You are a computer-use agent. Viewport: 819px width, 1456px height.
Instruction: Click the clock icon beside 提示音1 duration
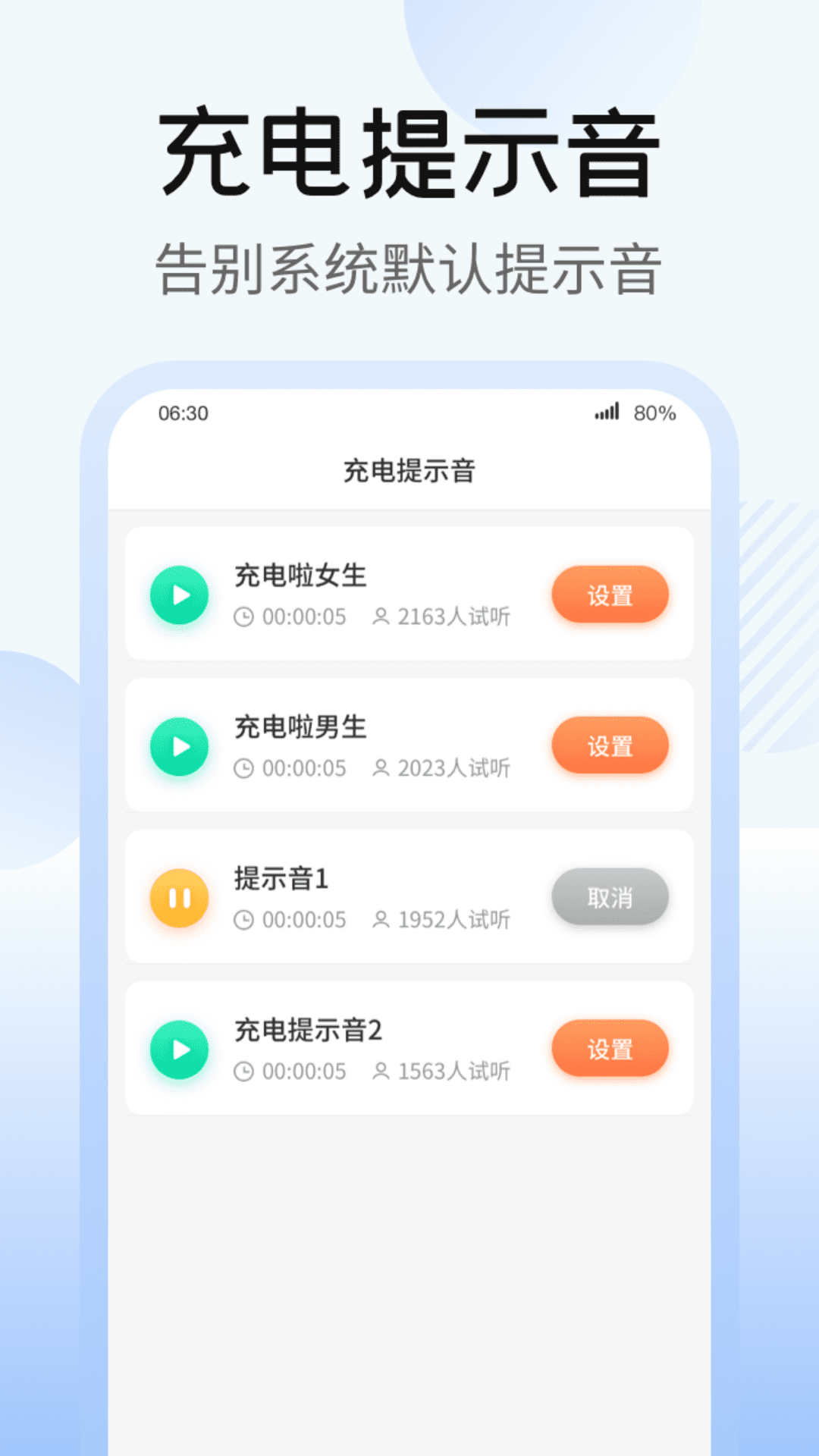pyautogui.click(x=244, y=921)
